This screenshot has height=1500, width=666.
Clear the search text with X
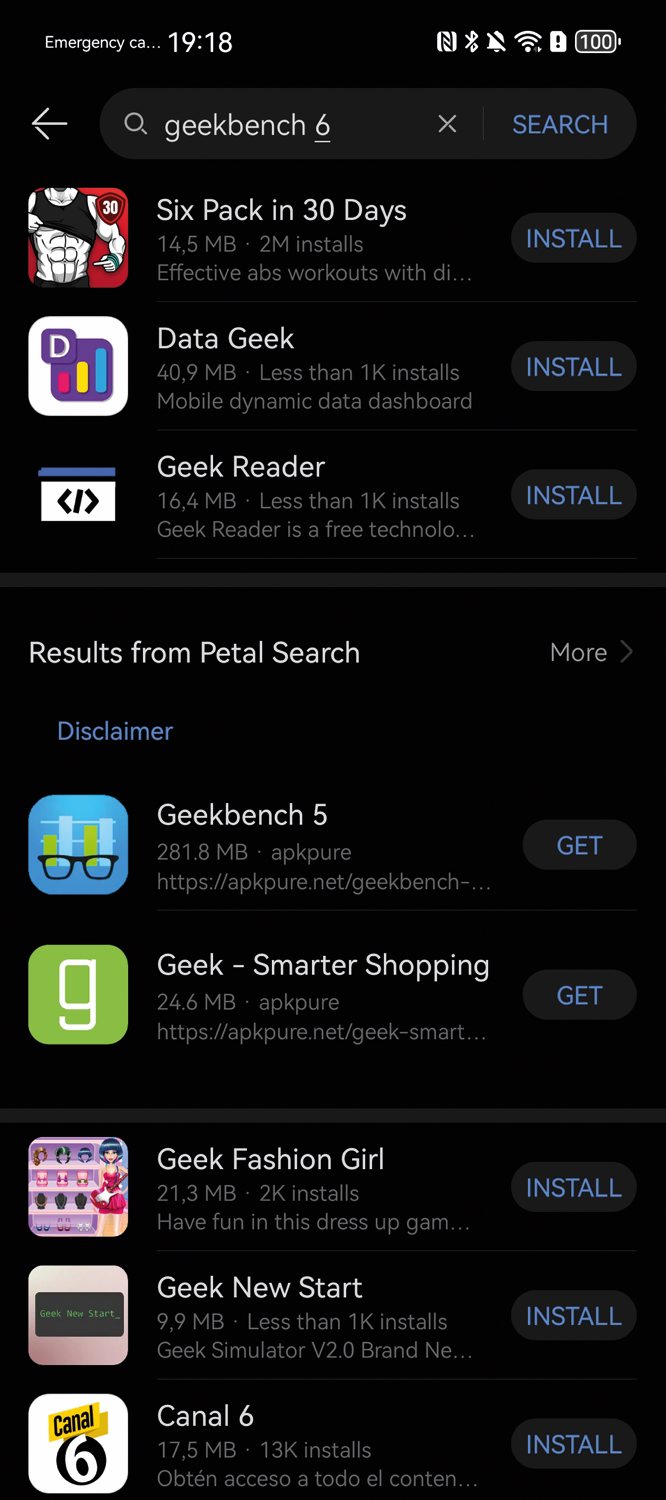(447, 124)
